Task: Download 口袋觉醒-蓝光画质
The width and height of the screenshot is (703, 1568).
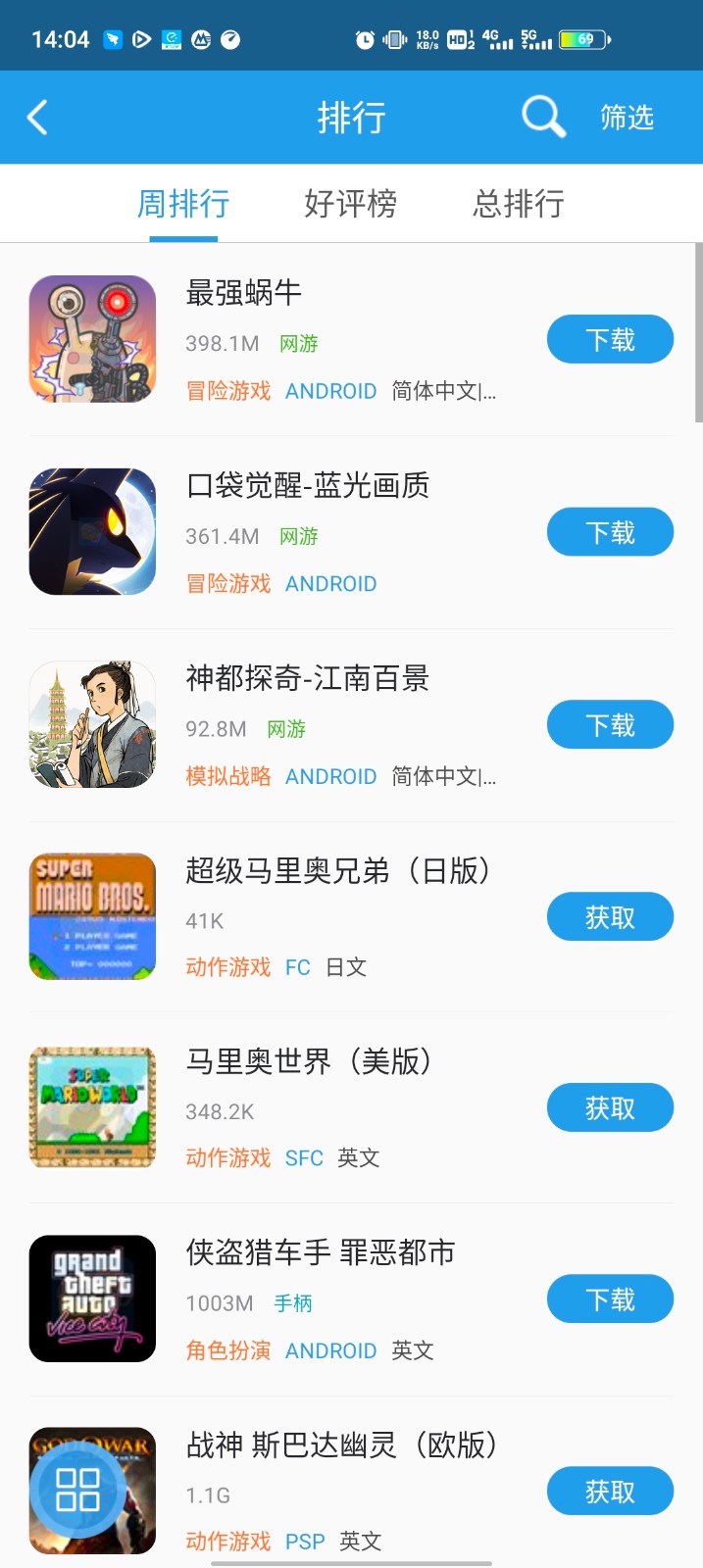Action: tap(610, 533)
